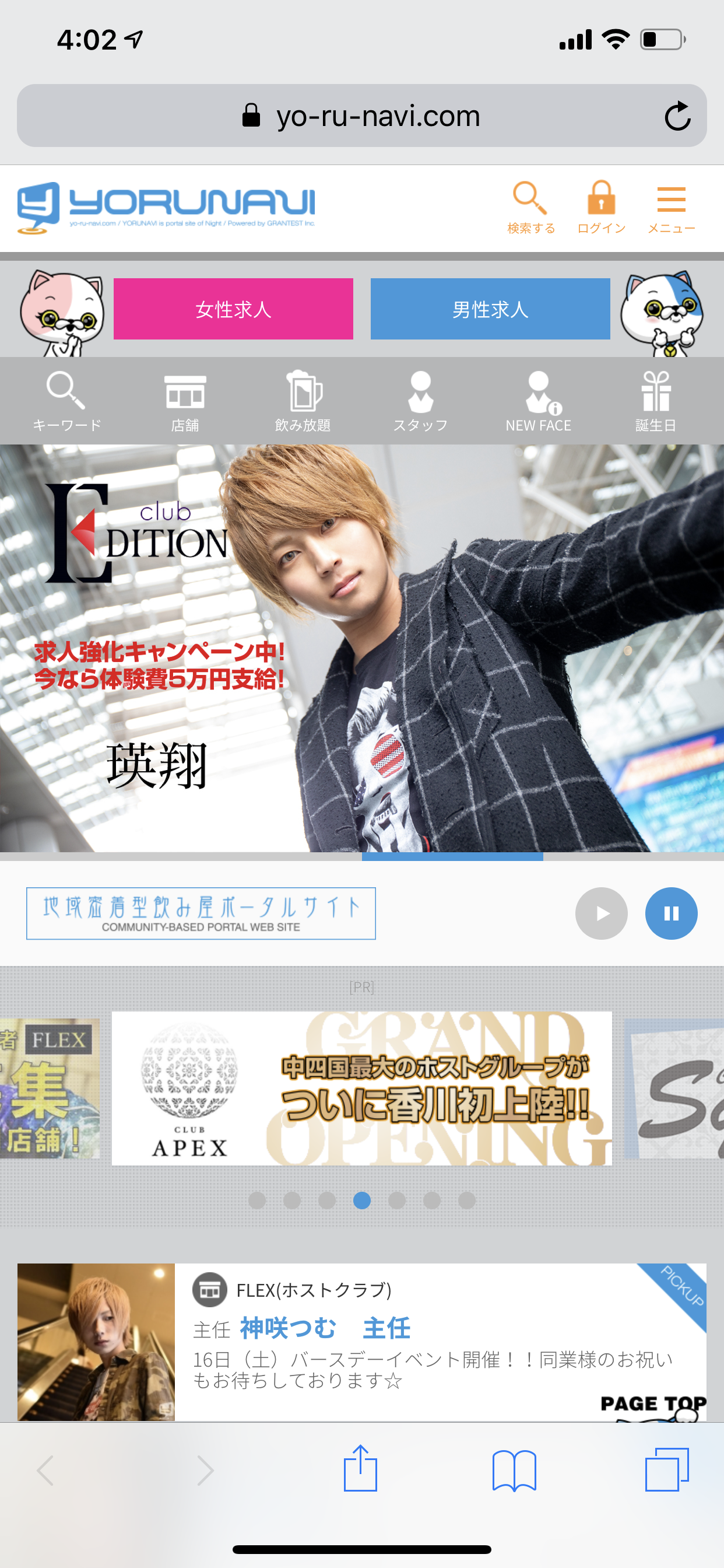Open the メニュー hamburger menu
The height and width of the screenshot is (1568, 724).
[x=671, y=208]
